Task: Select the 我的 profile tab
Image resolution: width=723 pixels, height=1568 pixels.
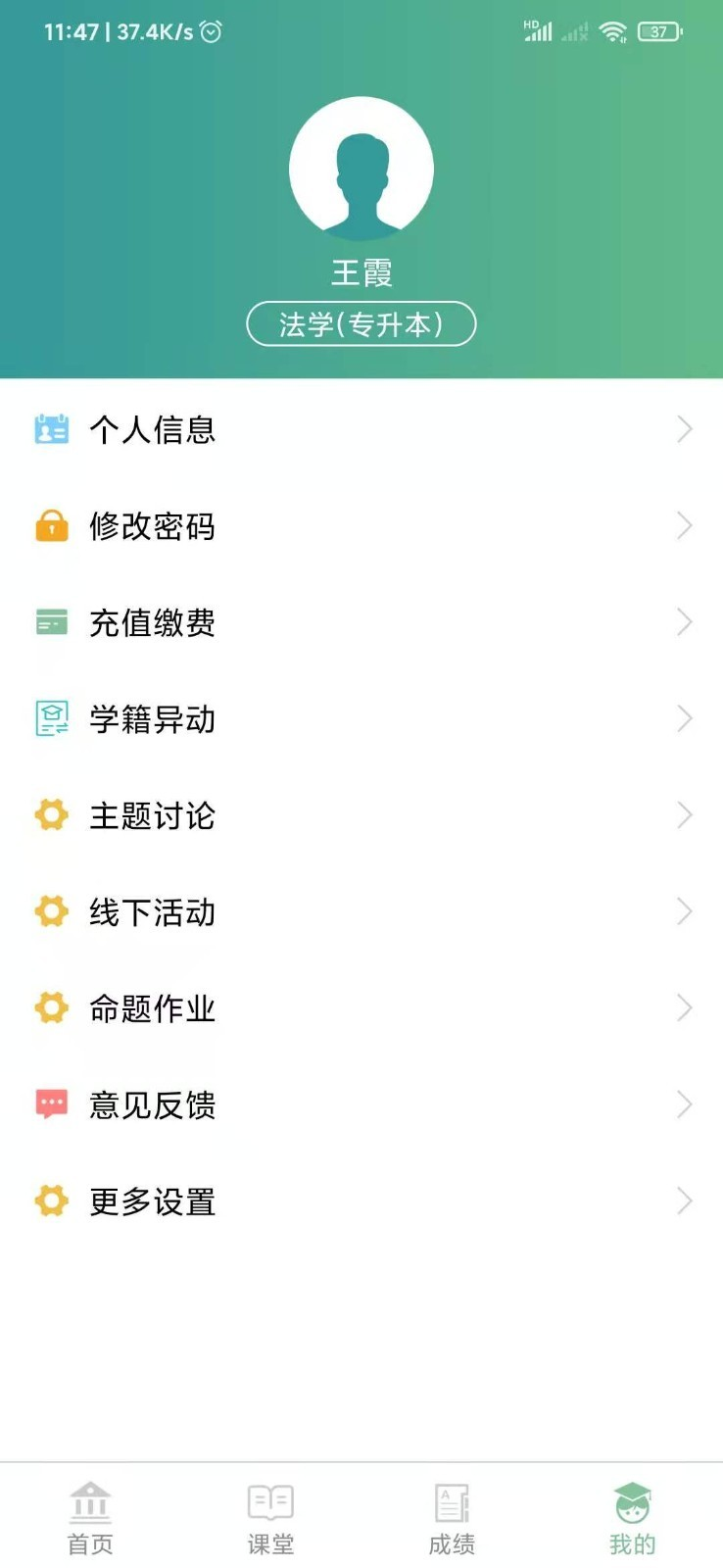Action: pyautogui.click(x=632, y=1518)
